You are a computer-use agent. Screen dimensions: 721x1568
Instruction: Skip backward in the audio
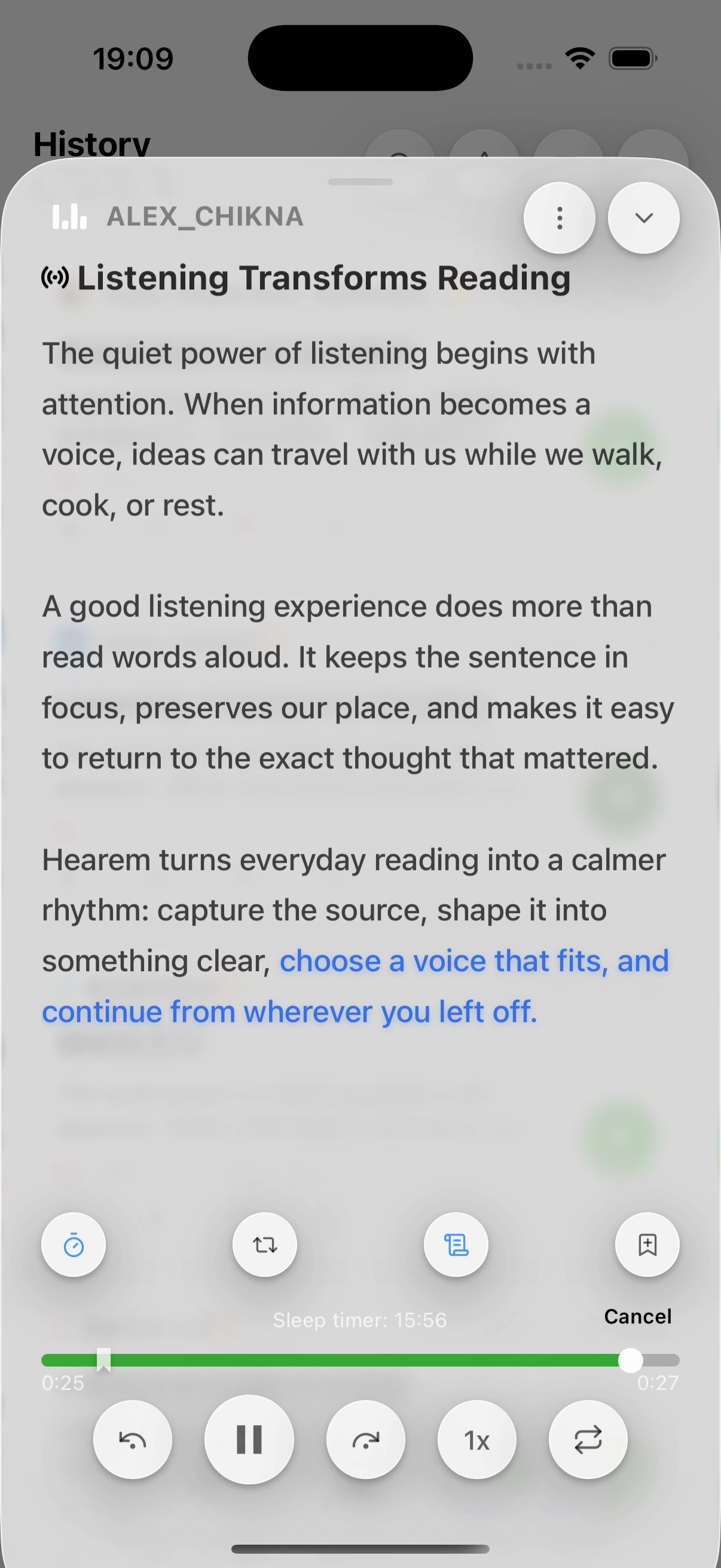click(133, 1439)
